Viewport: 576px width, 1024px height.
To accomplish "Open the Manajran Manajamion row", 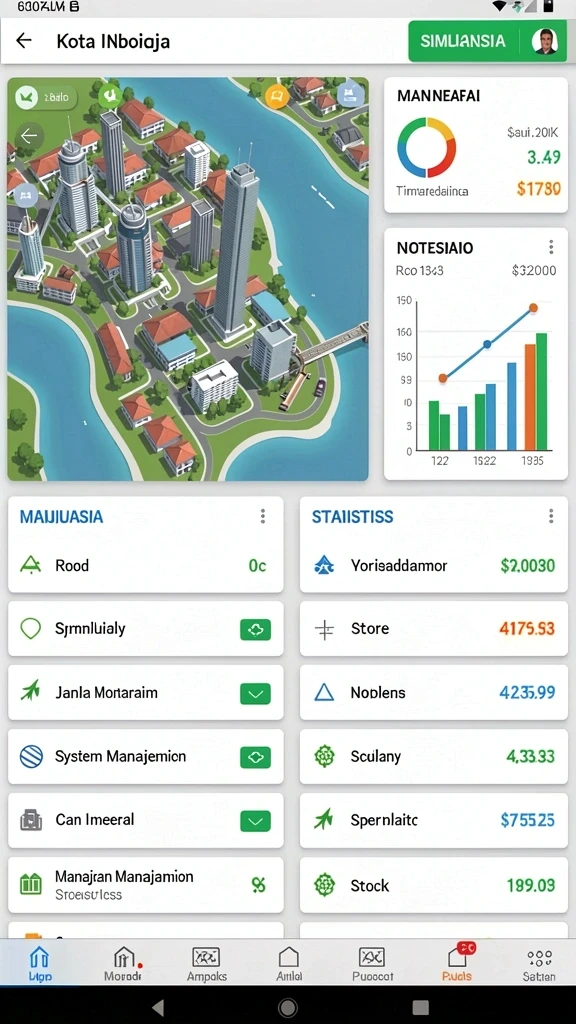I will 146,885.
